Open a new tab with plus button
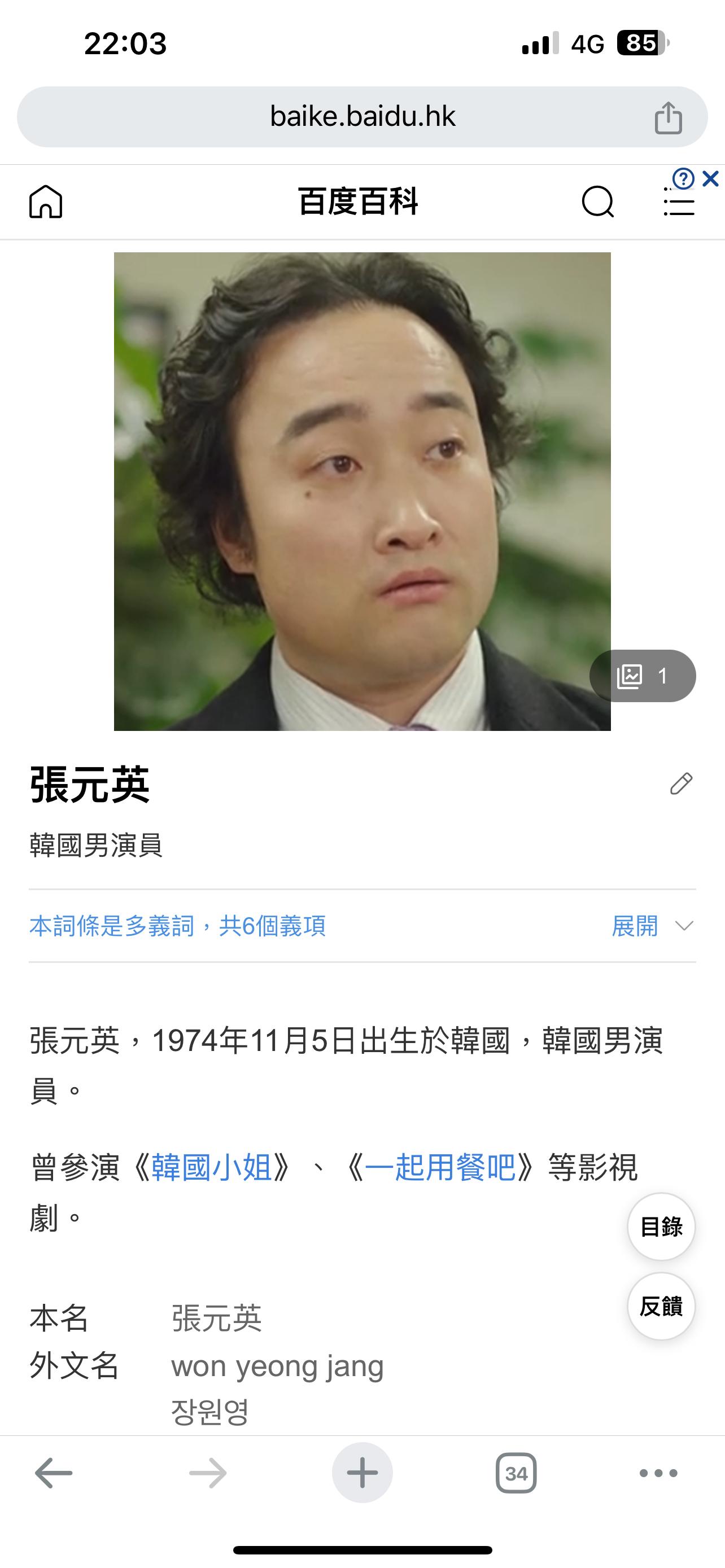725x1568 pixels. tap(362, 1473)
